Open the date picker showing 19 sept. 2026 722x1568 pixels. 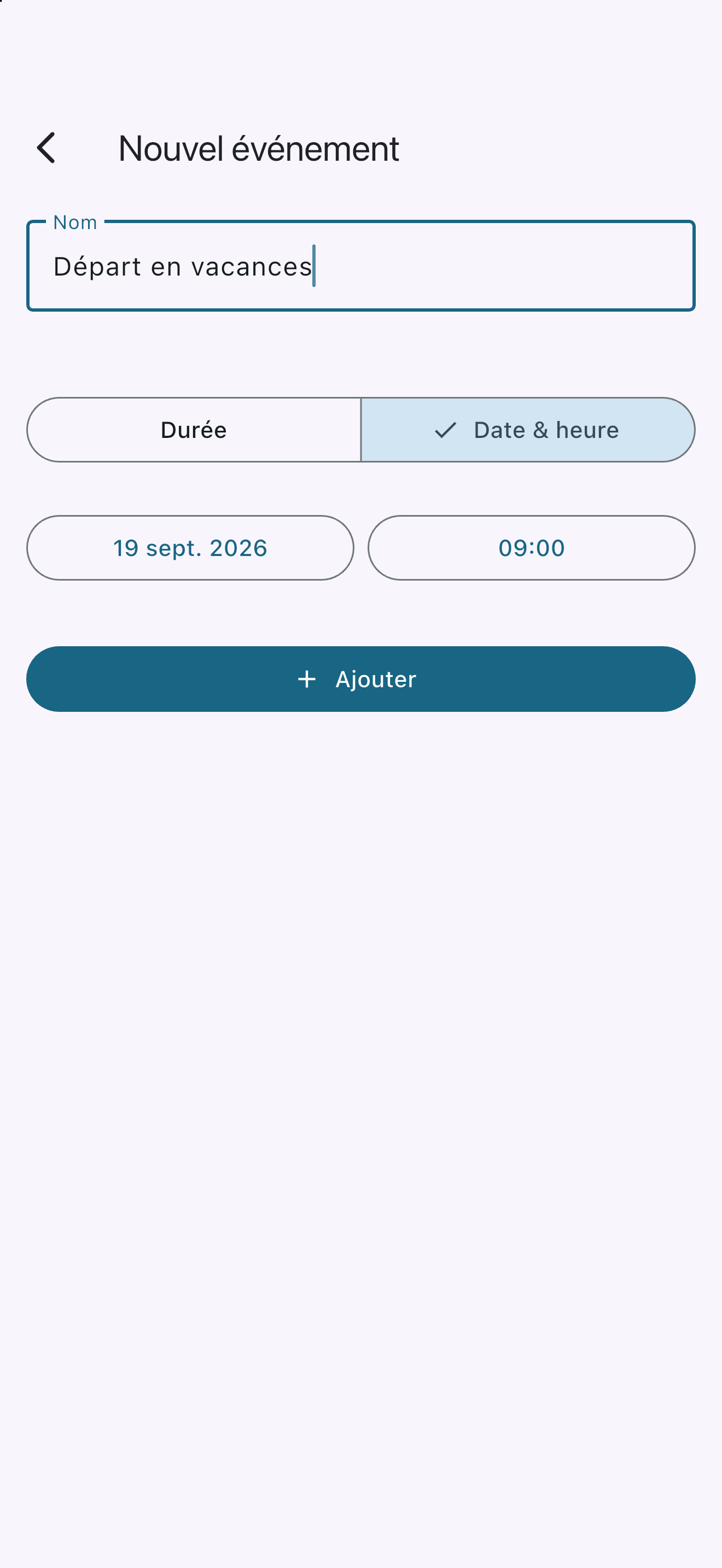pos(190,548)
